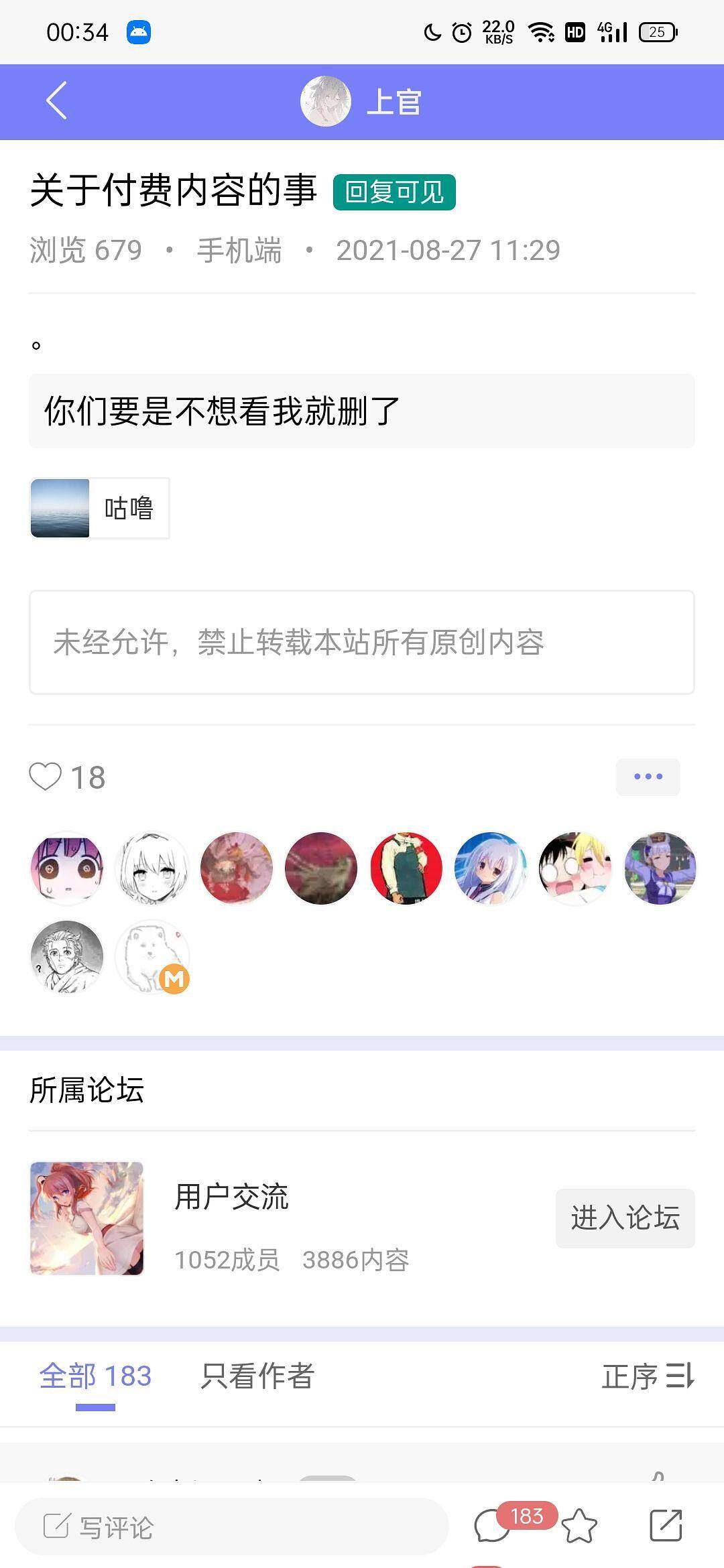The height and width of the screenshot is (1568, 724).
Task: Open the 回复可见 badge
Action: (x=394, y=192)
